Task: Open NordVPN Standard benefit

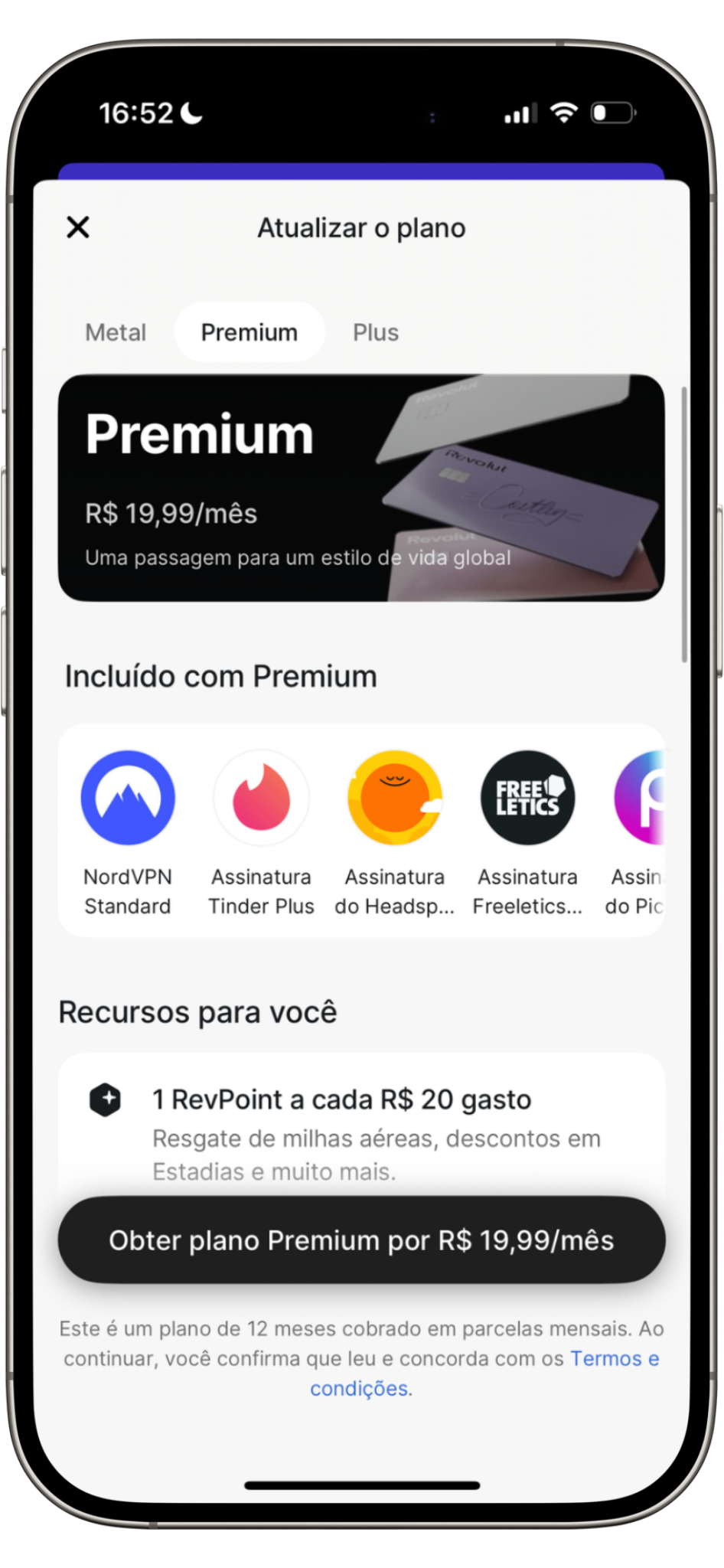Action: [128, 831]
